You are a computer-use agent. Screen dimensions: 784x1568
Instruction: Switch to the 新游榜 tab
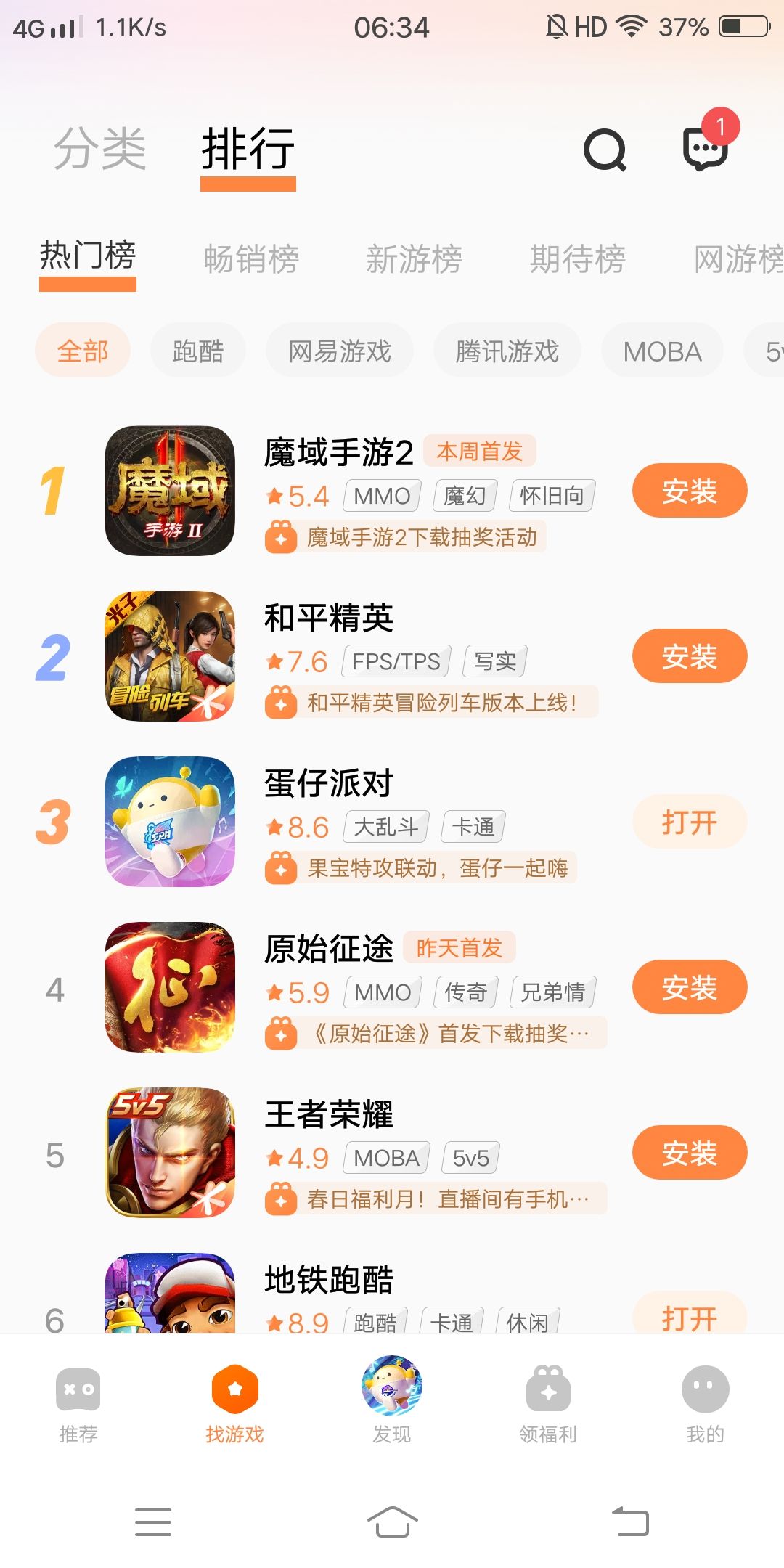414,259
